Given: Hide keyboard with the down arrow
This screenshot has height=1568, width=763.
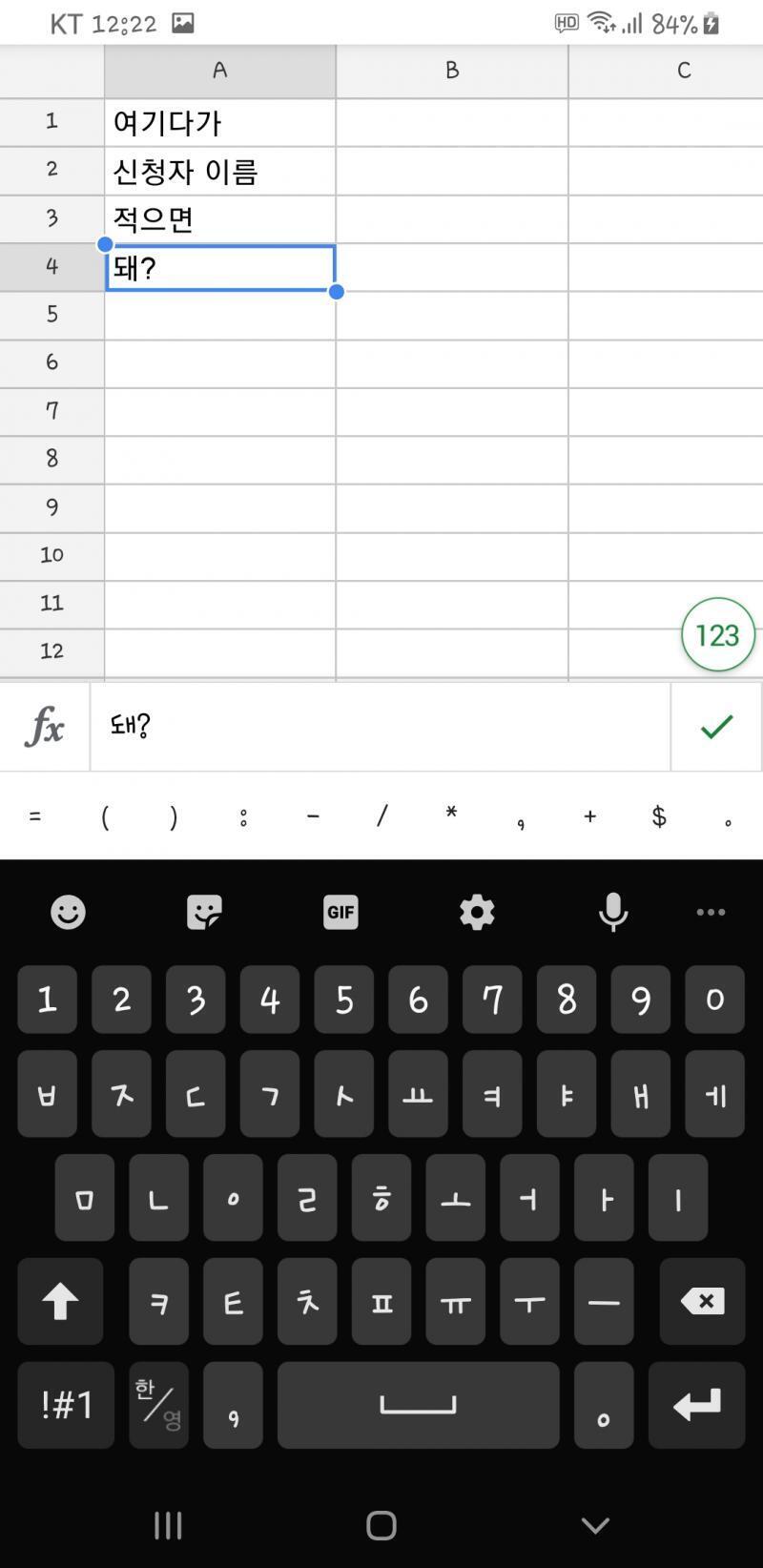Looking at the screenshot, I should (595, 1525).
